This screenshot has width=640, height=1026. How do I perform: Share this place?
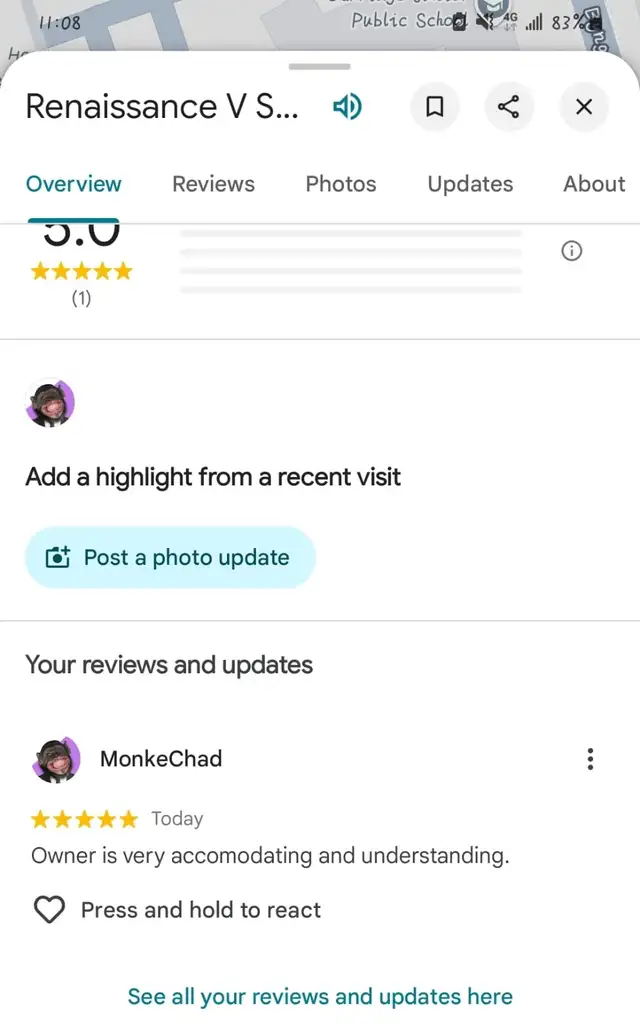point(508,106)
